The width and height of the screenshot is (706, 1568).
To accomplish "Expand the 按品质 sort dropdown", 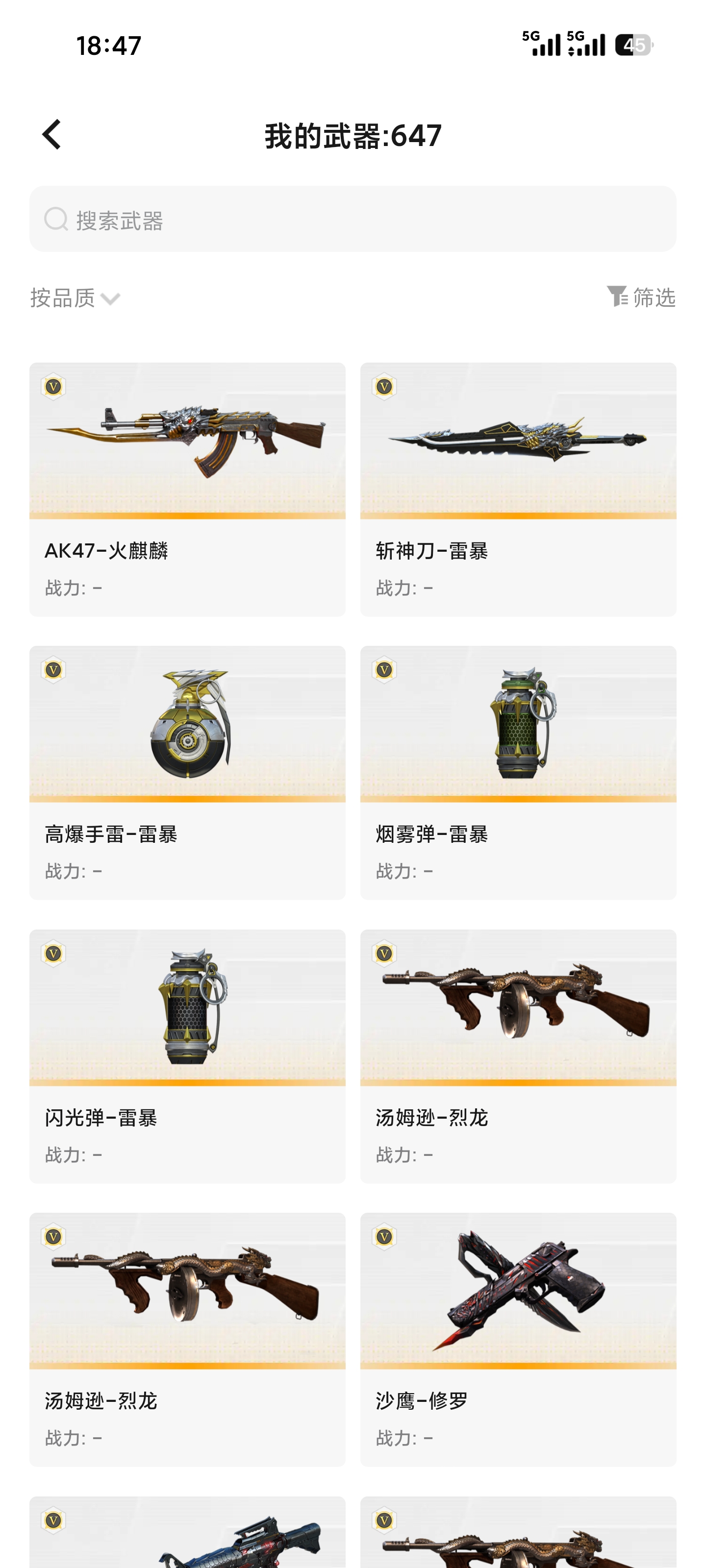I will (x=76, y=298).
